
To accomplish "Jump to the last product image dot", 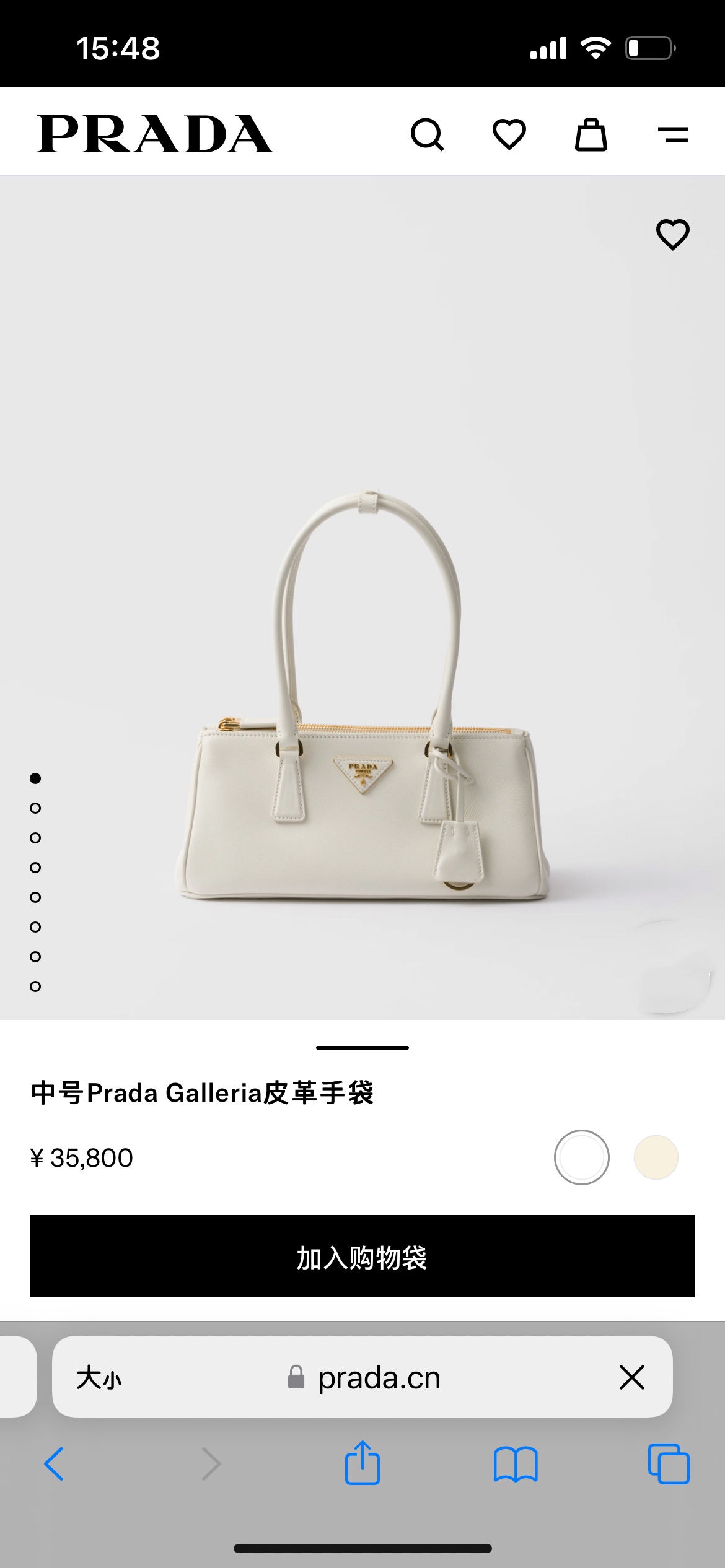I will 35,987.
